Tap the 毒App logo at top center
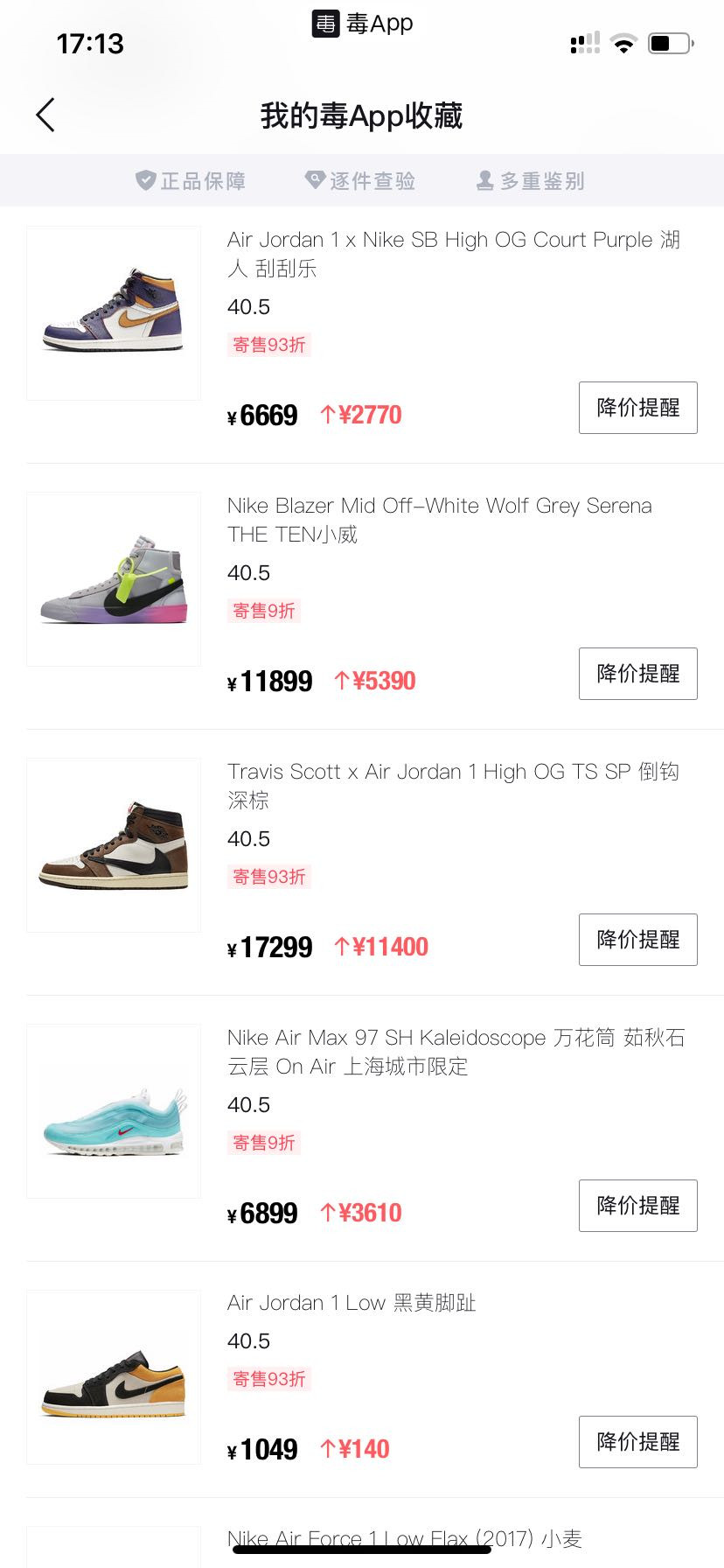This screenshot has height=1568, width=724. pos(361,24)
